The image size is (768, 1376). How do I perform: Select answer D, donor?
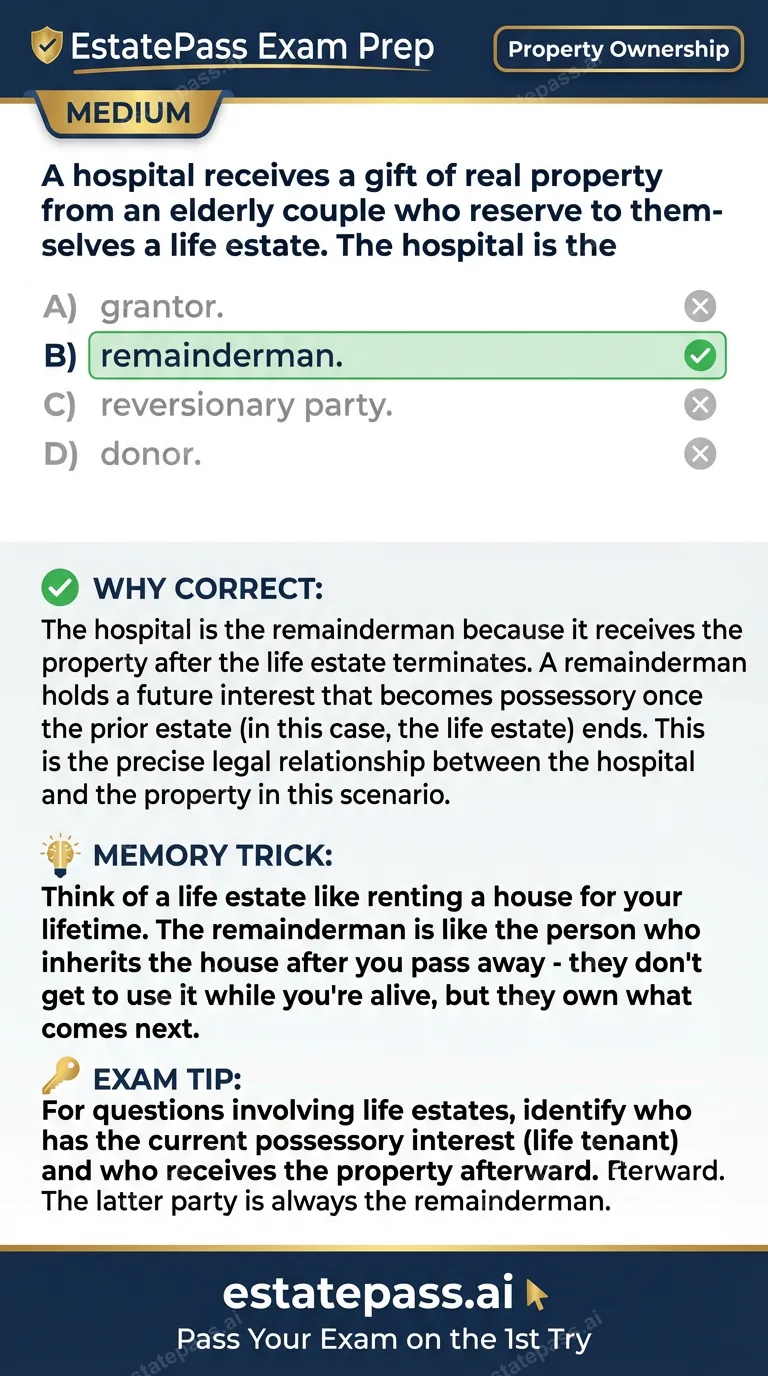(150, 453)
